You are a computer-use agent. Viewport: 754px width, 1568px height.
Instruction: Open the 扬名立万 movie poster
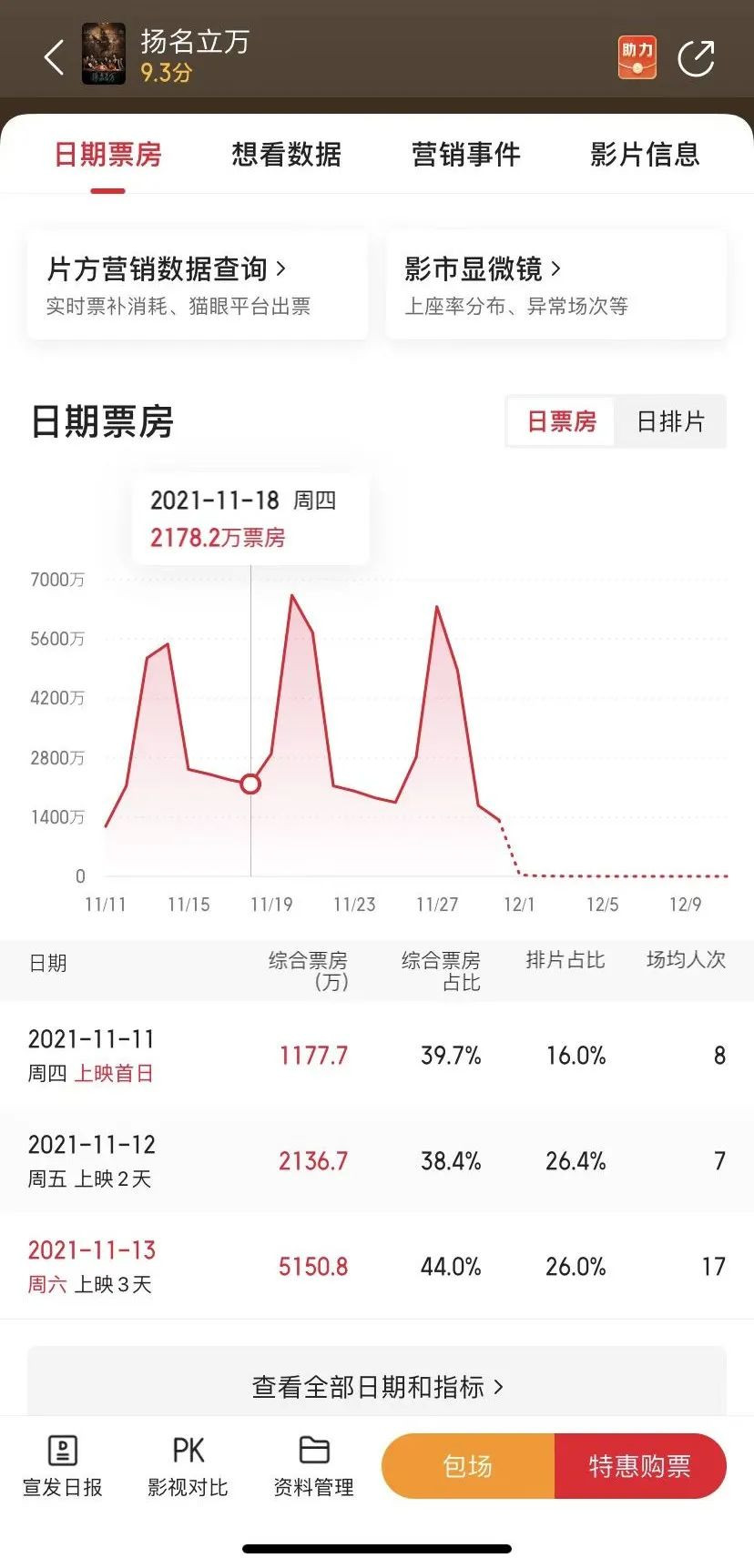click(x=104, y=55)
